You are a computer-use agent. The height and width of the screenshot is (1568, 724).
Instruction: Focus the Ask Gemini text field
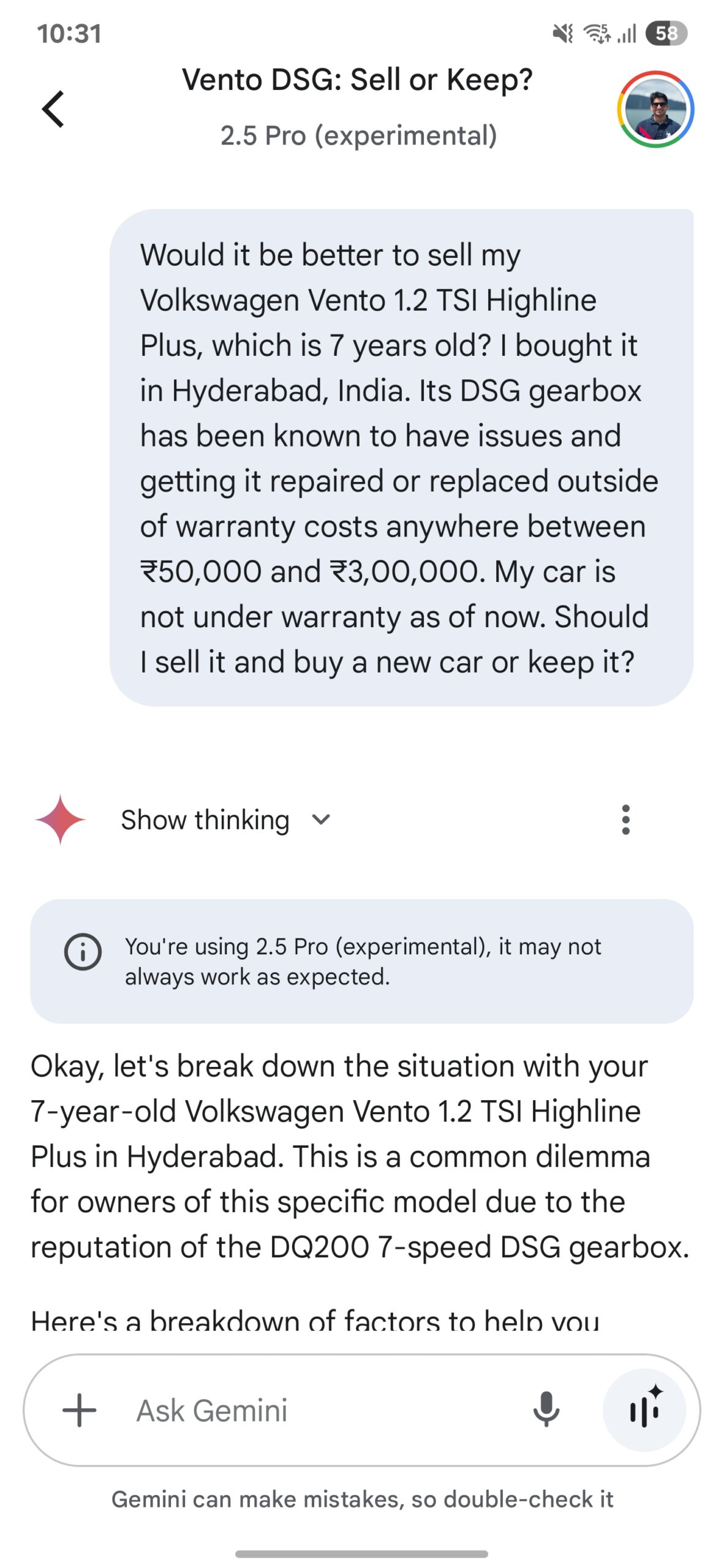(x=319, y=1410)
